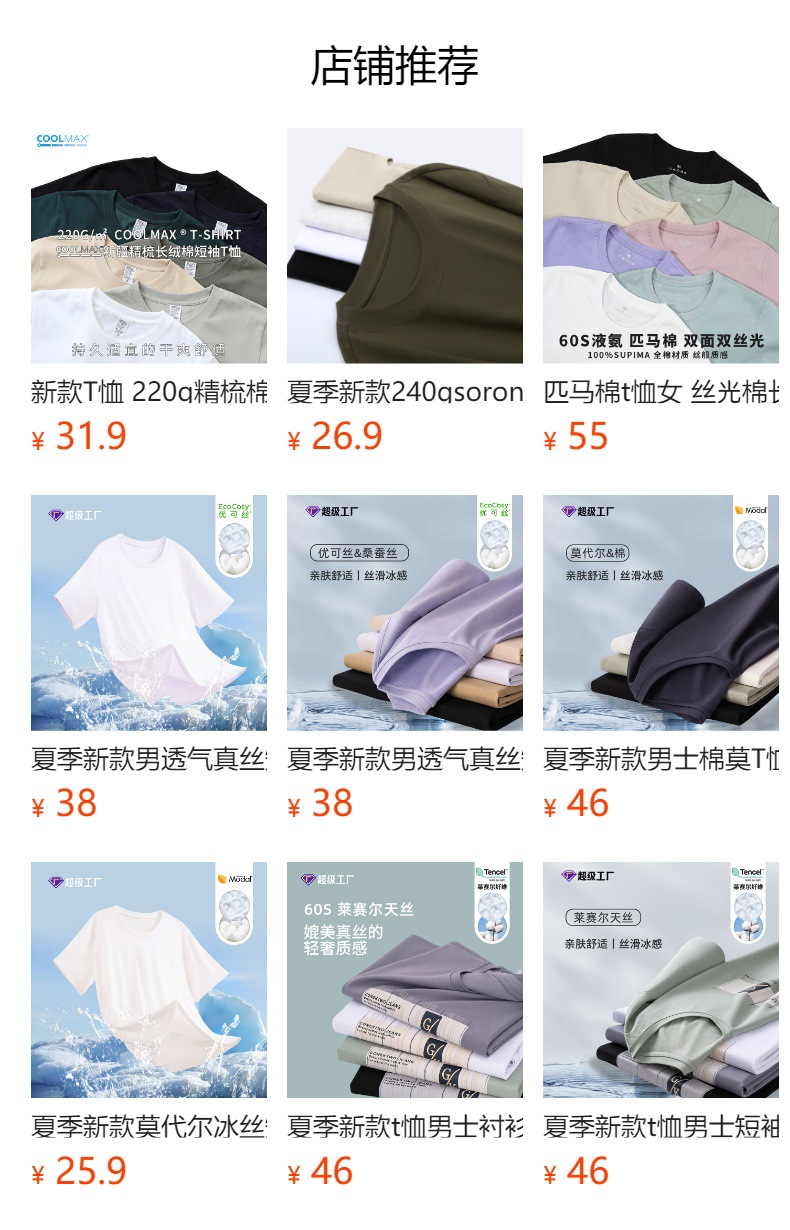This screenshot has width=790, height=1230.
Task: Open the white 夏季新款男透气真丝 tee card
Action: [149, 659]
